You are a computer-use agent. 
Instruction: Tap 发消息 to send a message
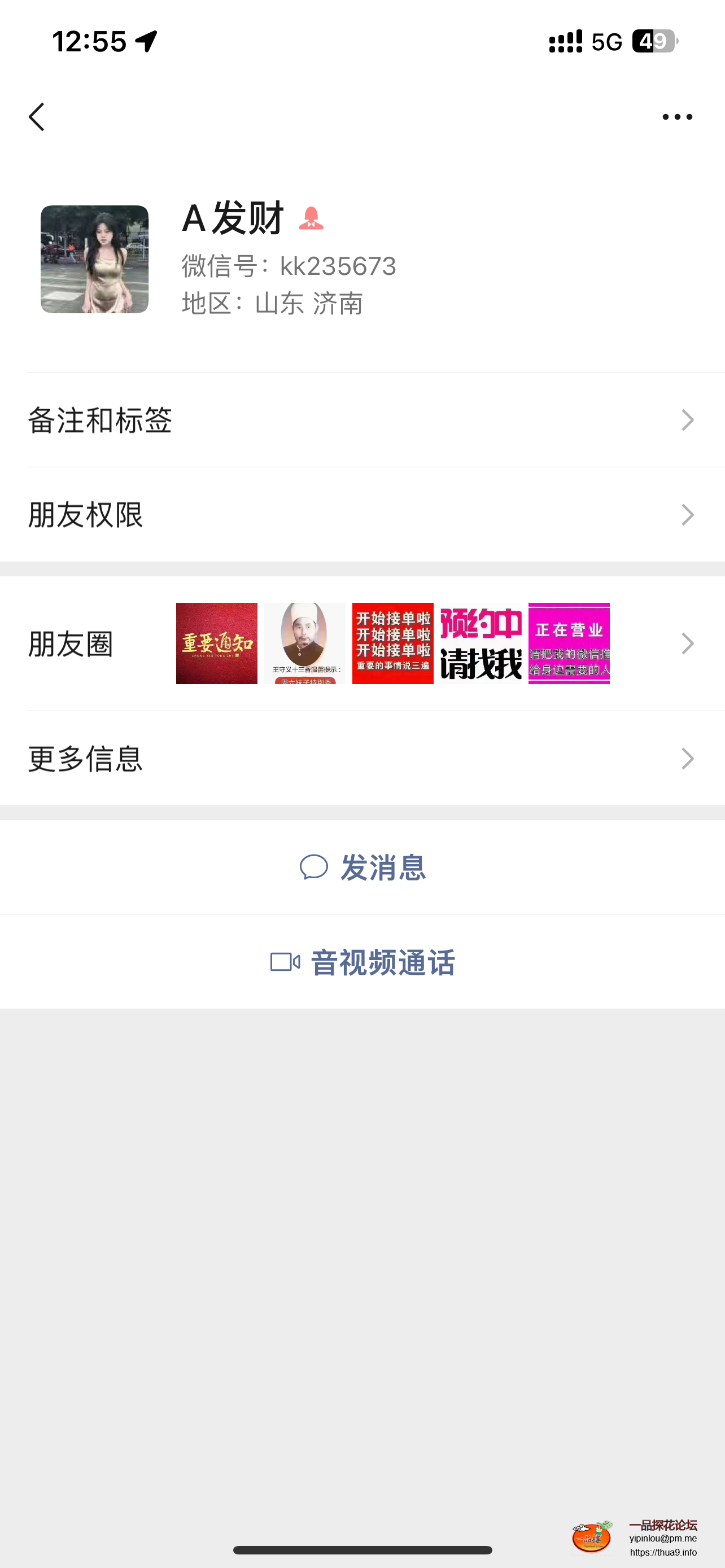click(x=363, y=868)
